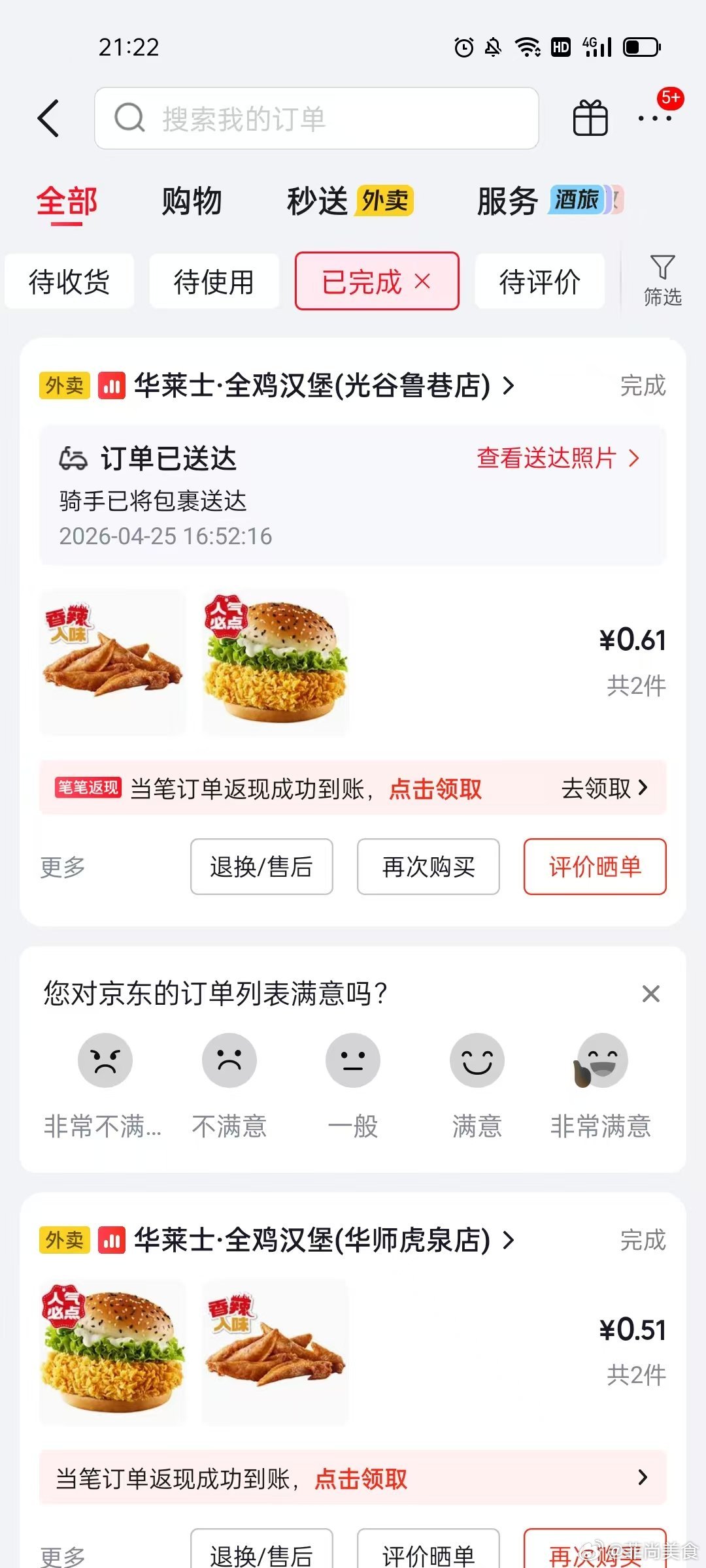Viewport: 706px width, 1568px height.
Task: Dismiss the 京东 order list satisfaction survey
Action: (650, 994)
